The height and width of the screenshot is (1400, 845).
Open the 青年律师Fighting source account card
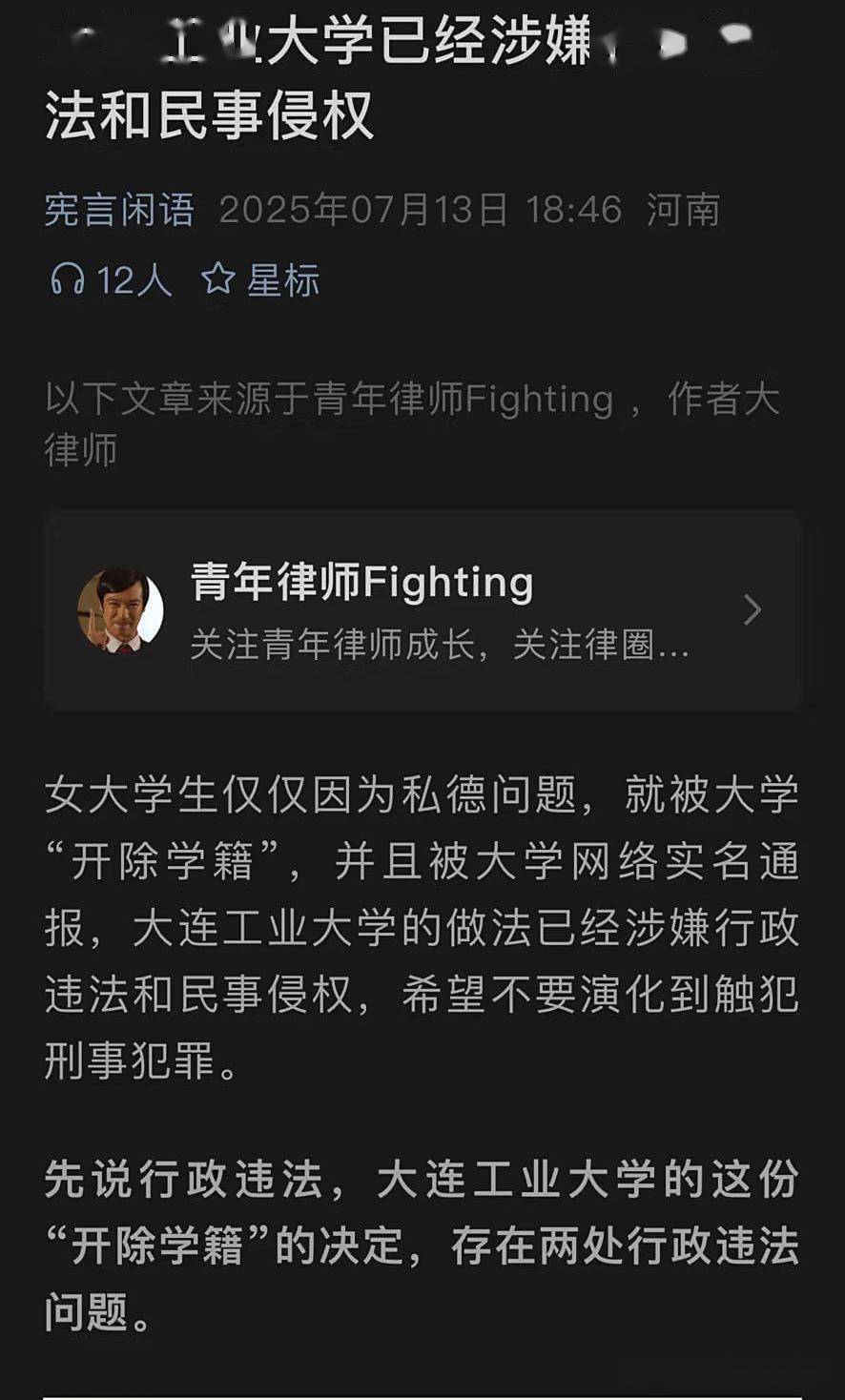[x=422, y=610]
